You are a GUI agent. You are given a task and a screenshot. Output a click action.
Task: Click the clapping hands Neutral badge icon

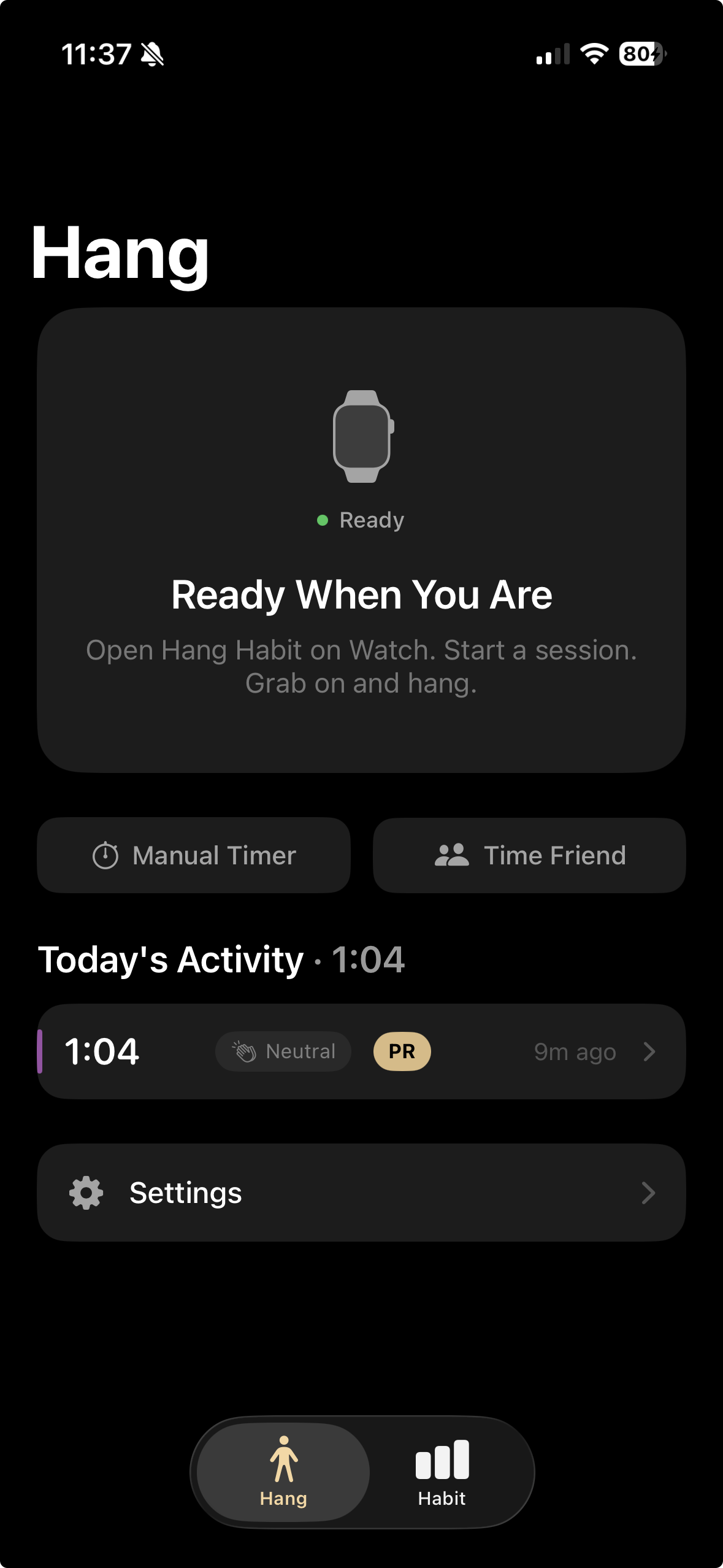click(x=243, y=1050)
